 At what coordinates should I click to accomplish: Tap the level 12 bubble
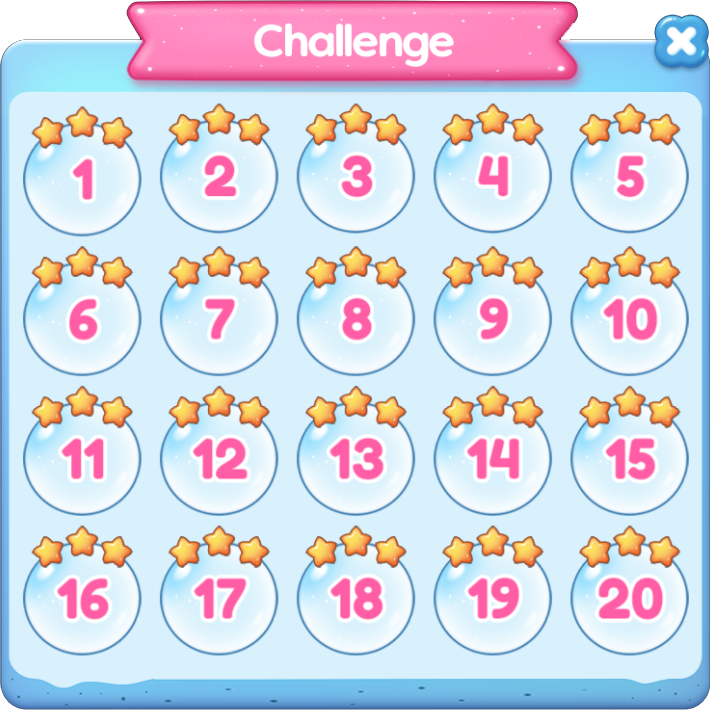click(219, 458)
